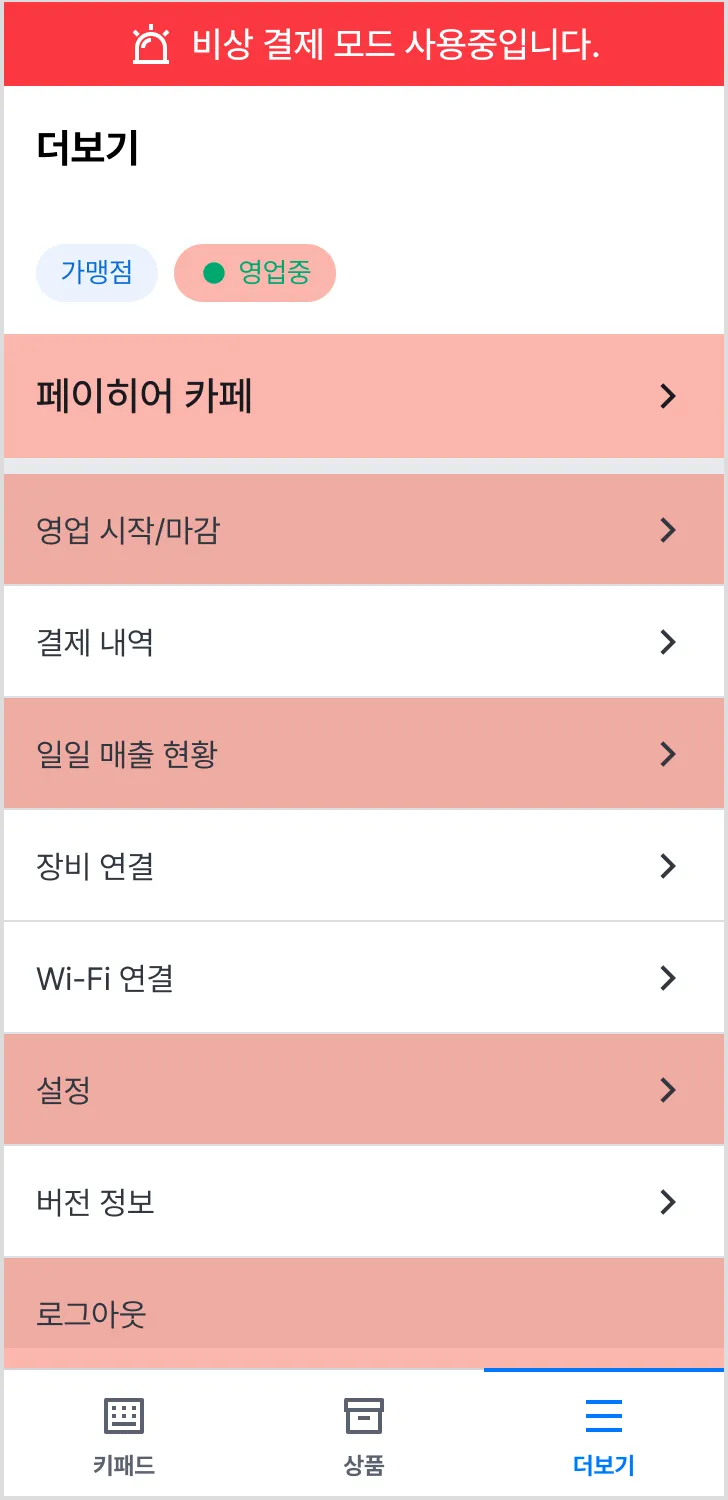The width and height of the screenshot is (728, 1500).
Task: View 결제 내역 payment history
Action: (x=364, y=642)
